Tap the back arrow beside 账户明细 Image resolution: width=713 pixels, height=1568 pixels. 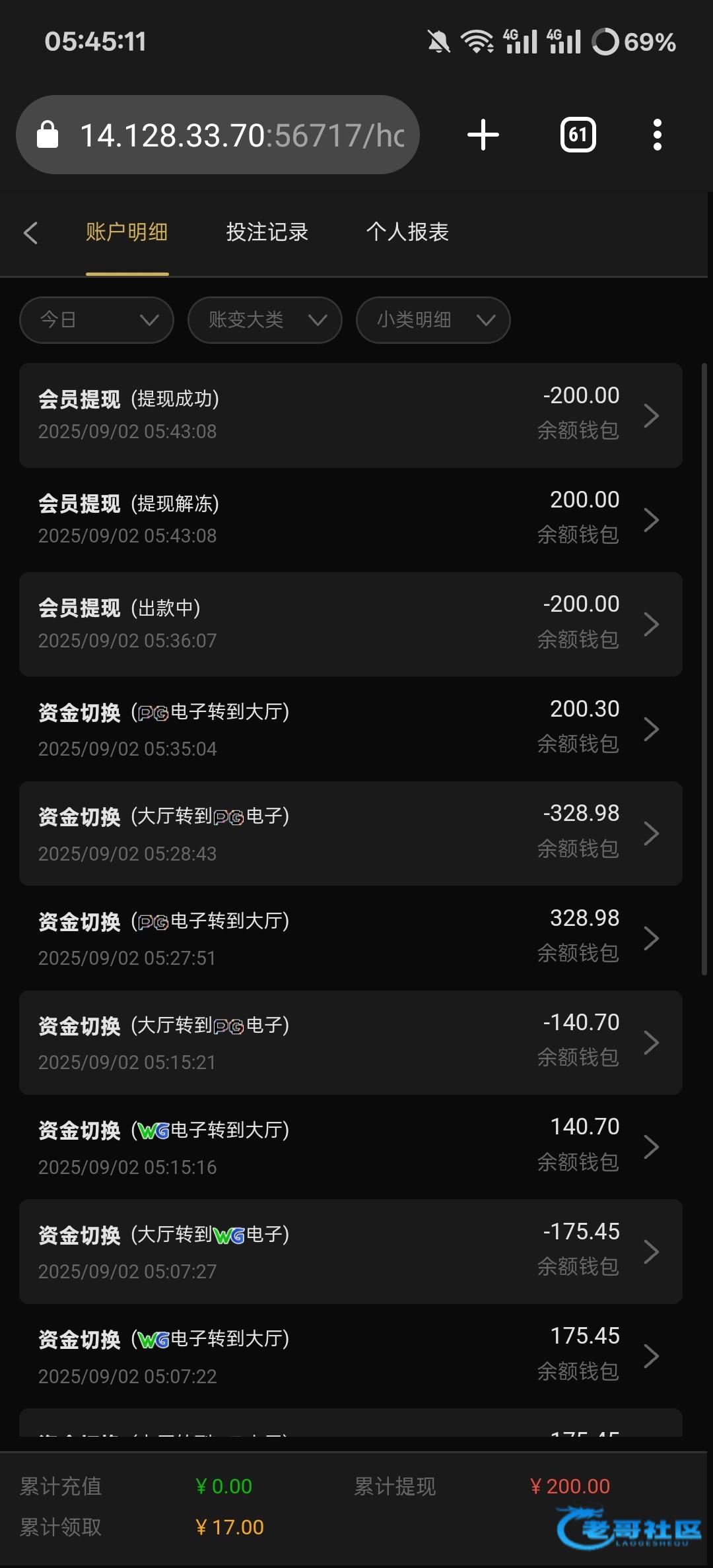click(31, 232)
